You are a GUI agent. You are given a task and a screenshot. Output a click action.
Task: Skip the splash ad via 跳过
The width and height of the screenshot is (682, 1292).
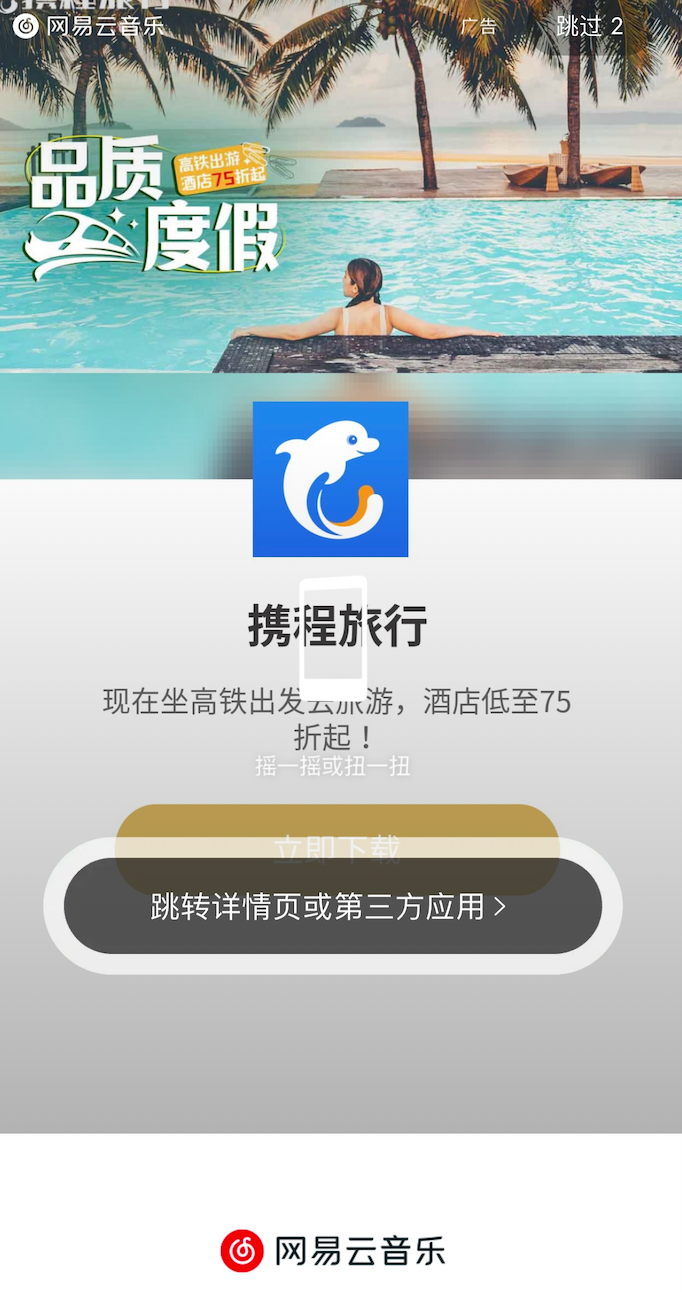(x=589, y=27)
